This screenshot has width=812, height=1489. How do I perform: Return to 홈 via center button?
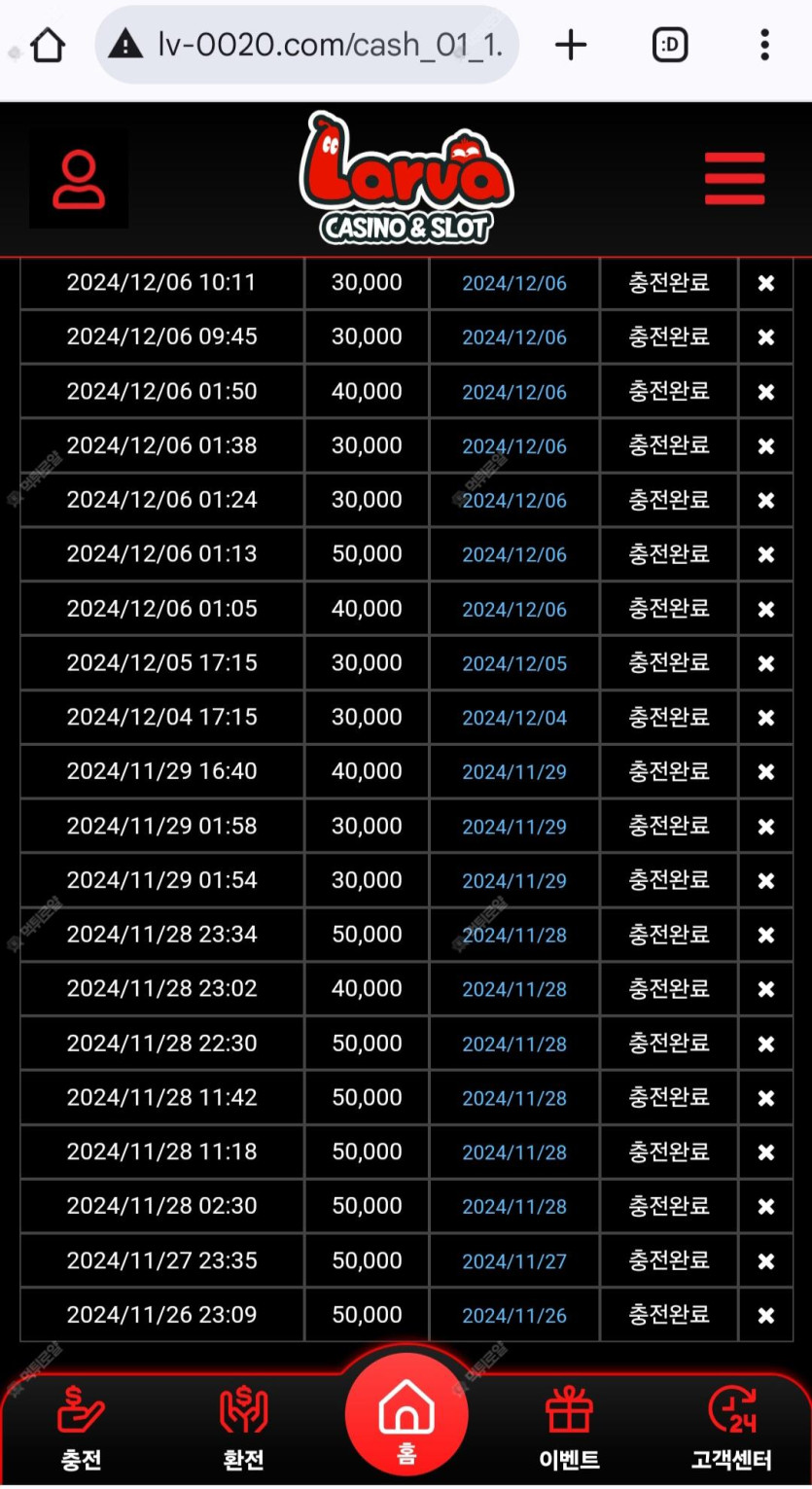406,1415
